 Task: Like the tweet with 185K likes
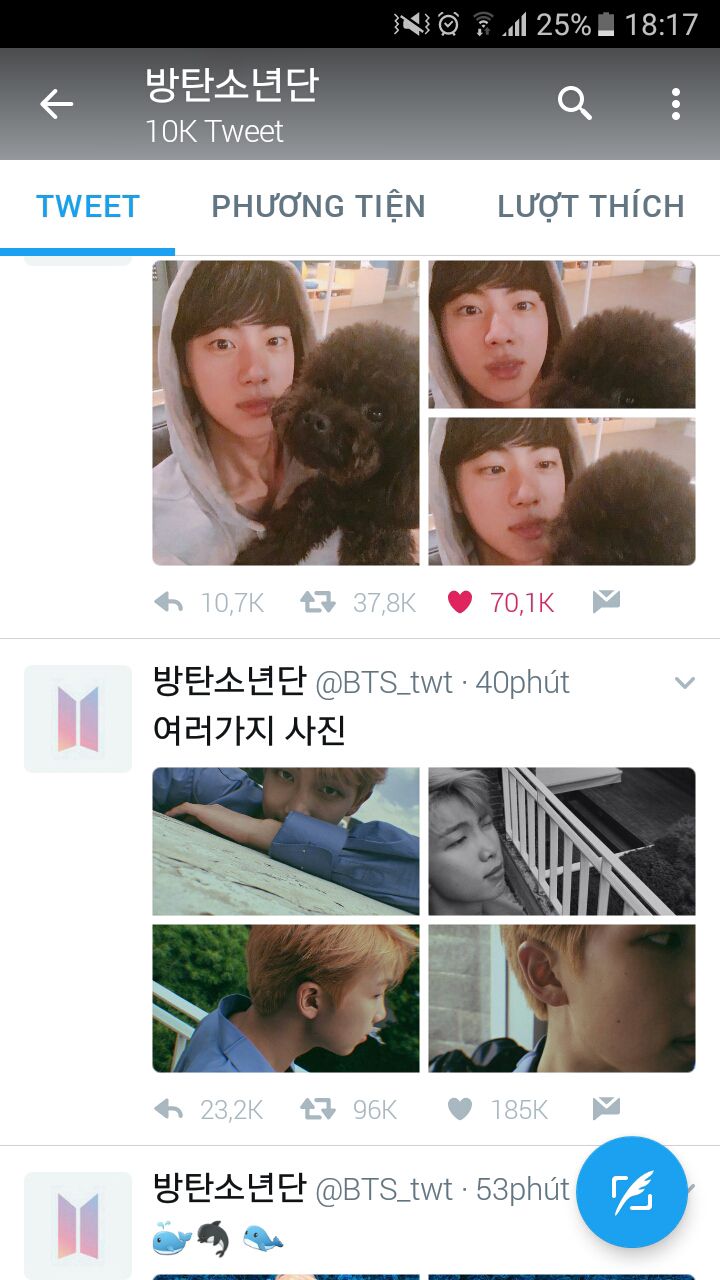click(459, 1109)
